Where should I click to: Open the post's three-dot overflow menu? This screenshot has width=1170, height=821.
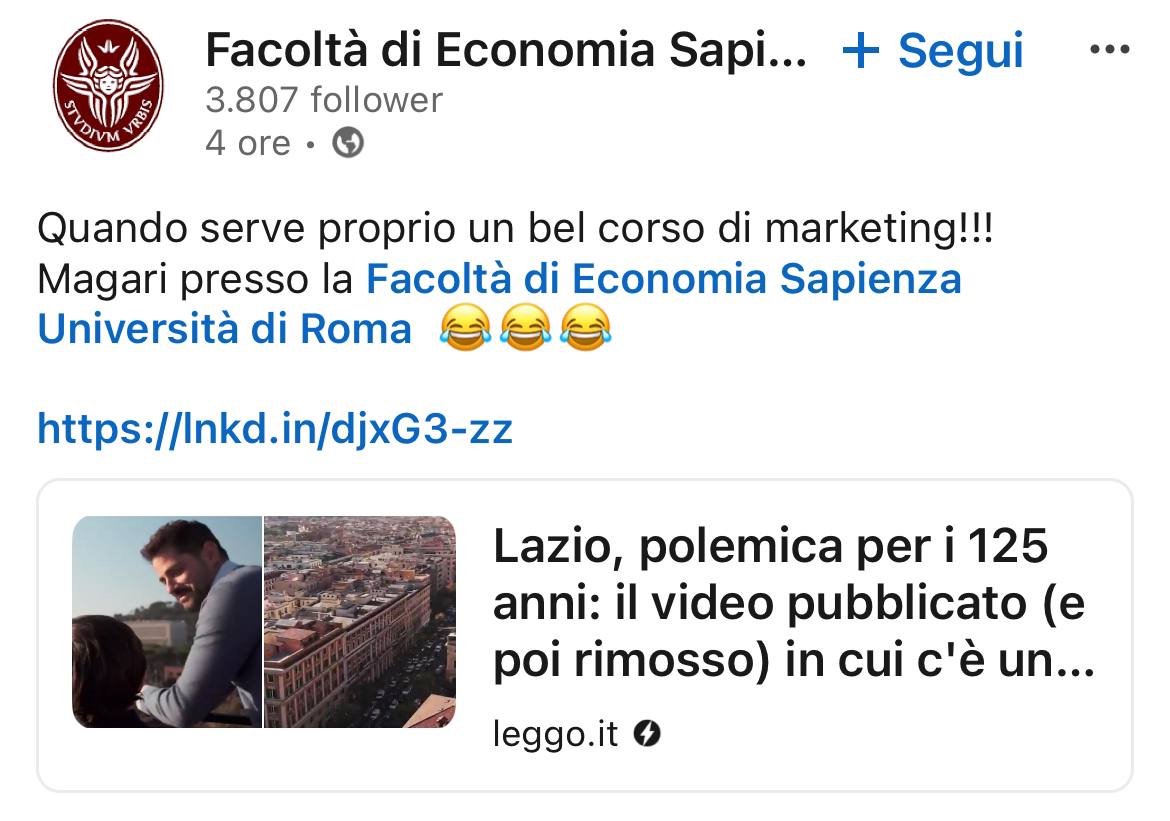[1109, 50]
